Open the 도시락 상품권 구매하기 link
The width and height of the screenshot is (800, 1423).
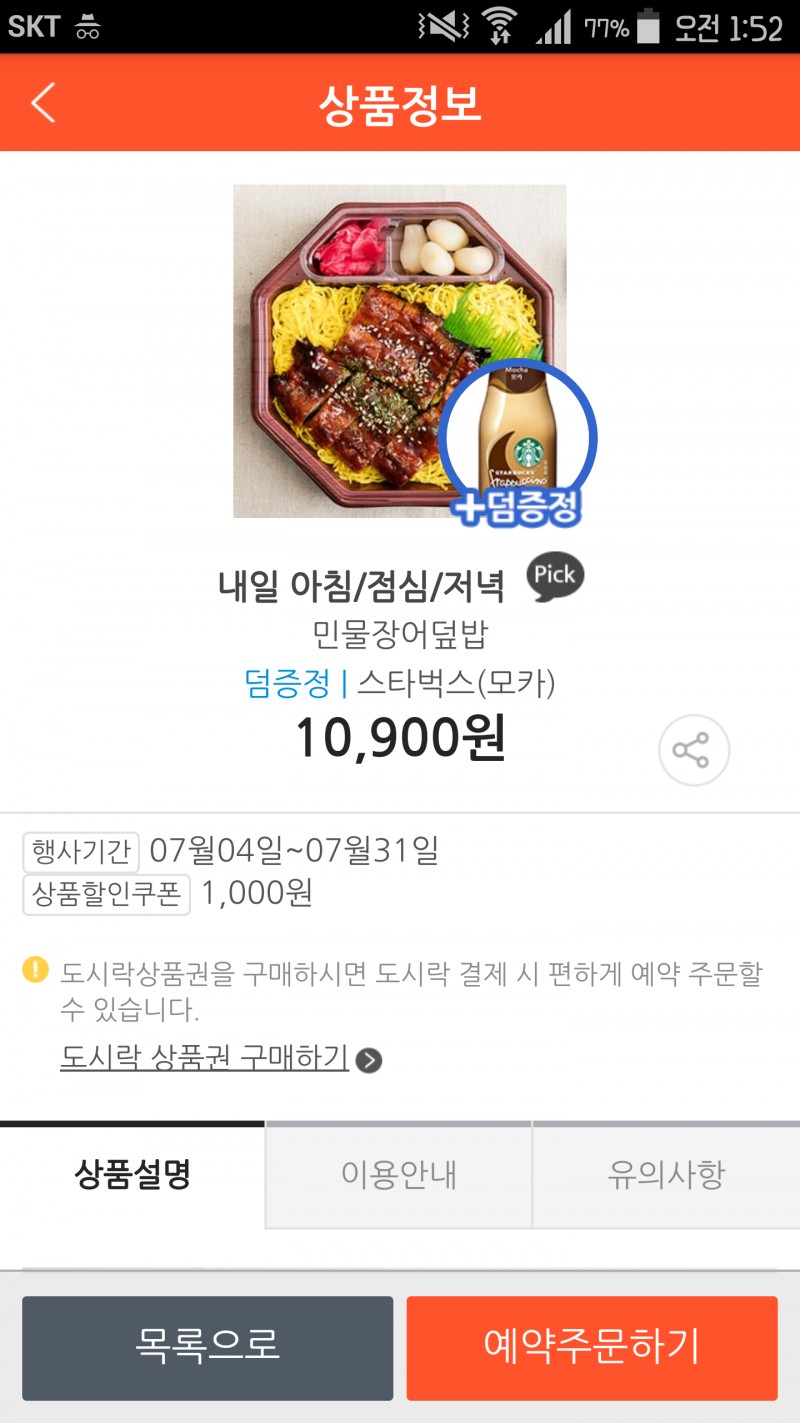(220, 1058)
